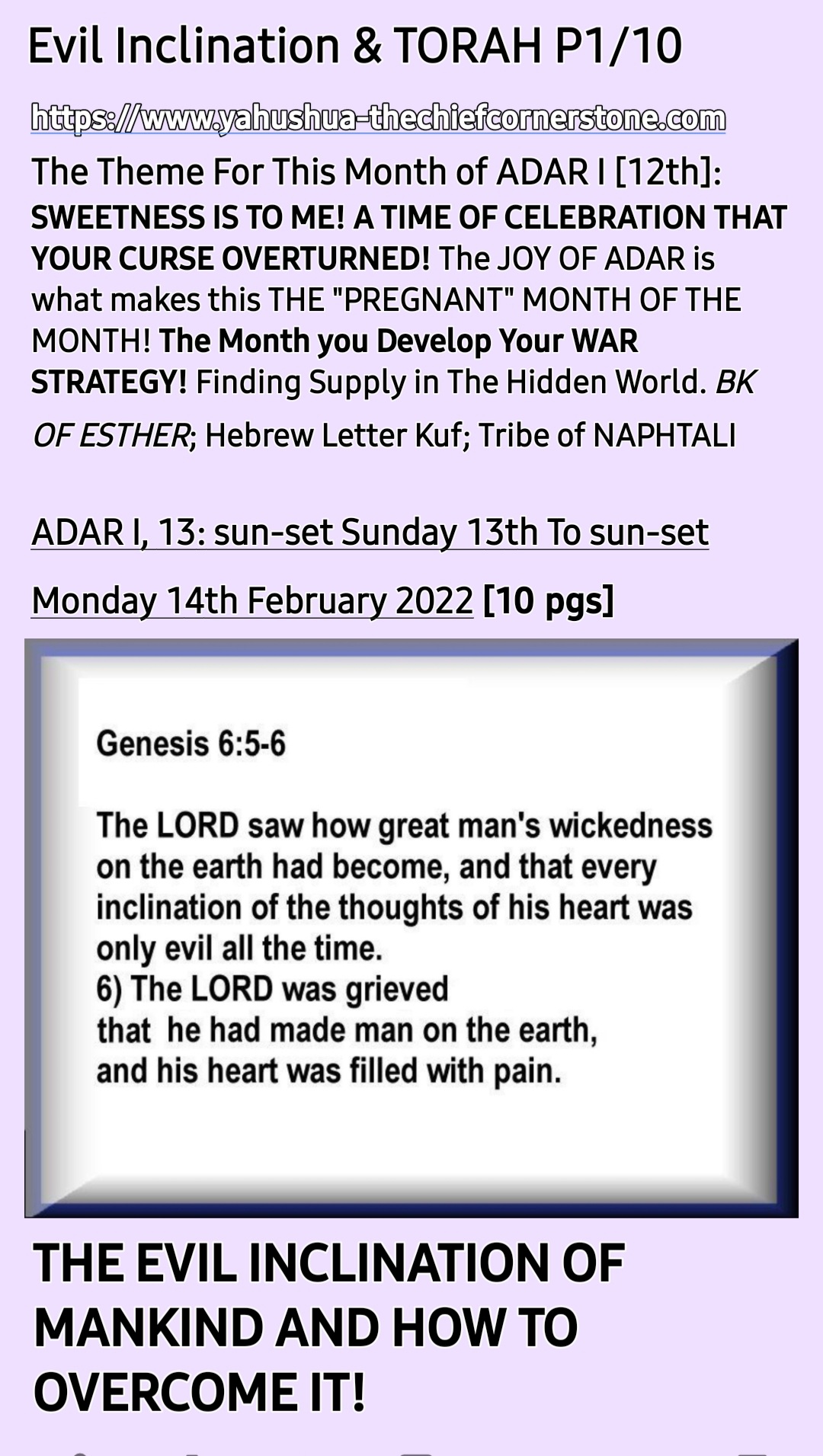Viewport: 823px width, 1456px height.
Task: Open the yahushua-thechiefcornerstone.com link
Action: click(378, 119)
